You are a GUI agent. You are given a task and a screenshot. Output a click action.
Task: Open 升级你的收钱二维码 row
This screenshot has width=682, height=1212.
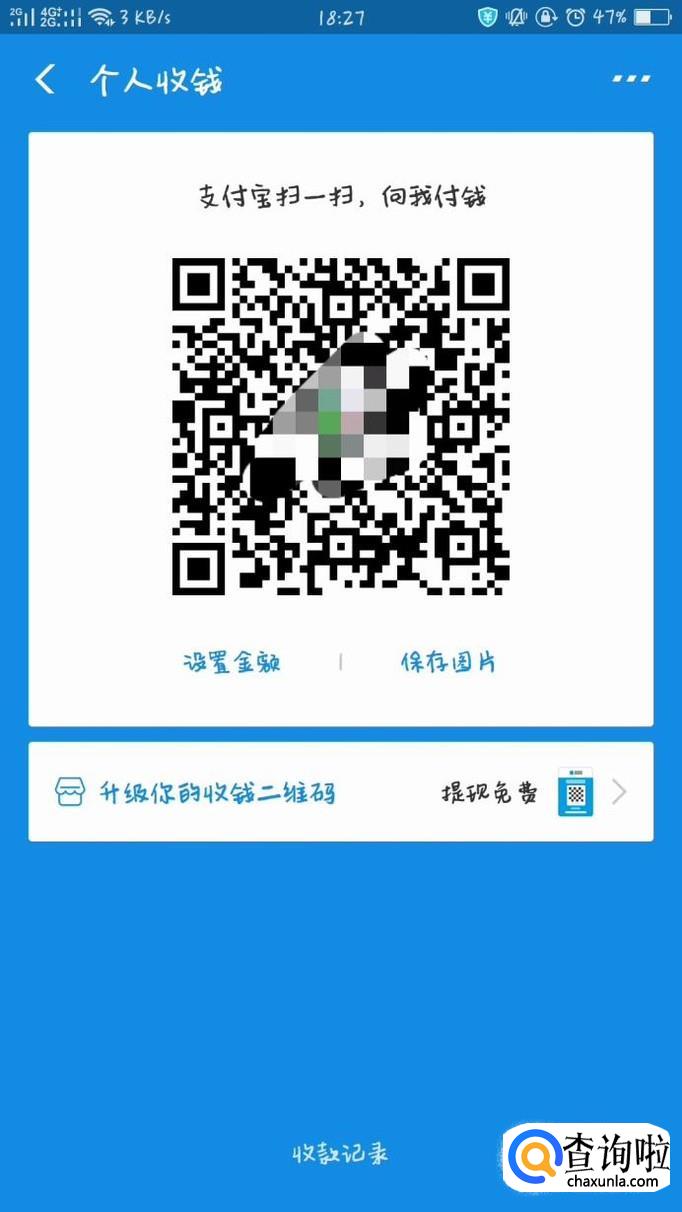point(340,792)
